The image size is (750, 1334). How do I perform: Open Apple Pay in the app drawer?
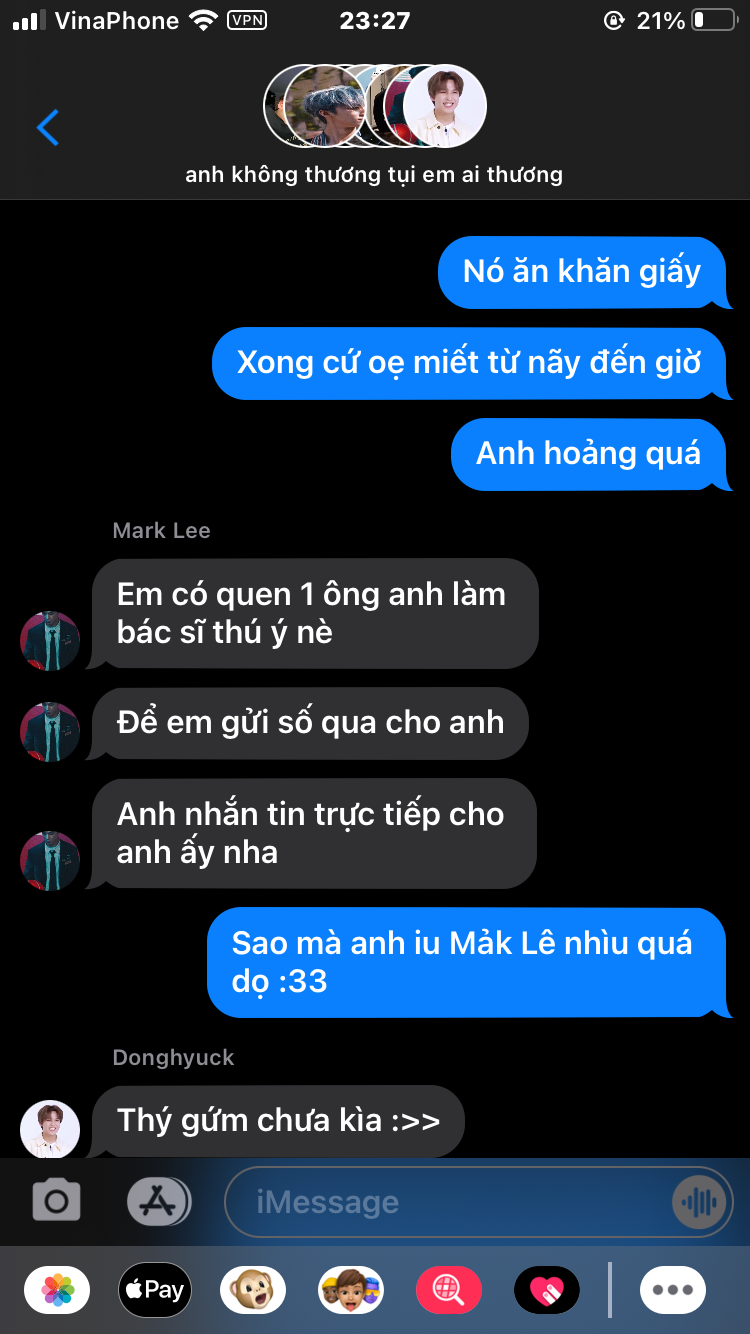pos(155,1290)
